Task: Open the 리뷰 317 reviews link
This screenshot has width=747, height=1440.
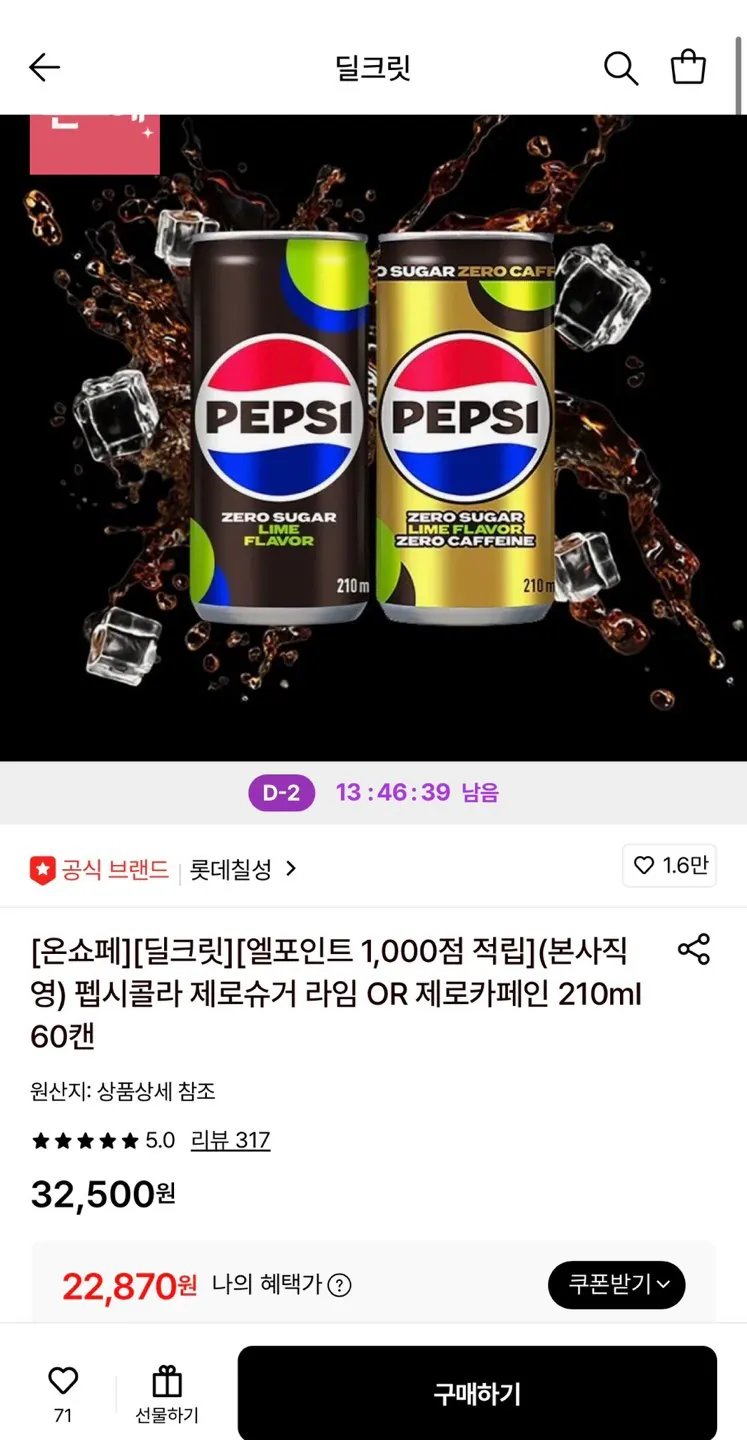Action: point(228,1140)
